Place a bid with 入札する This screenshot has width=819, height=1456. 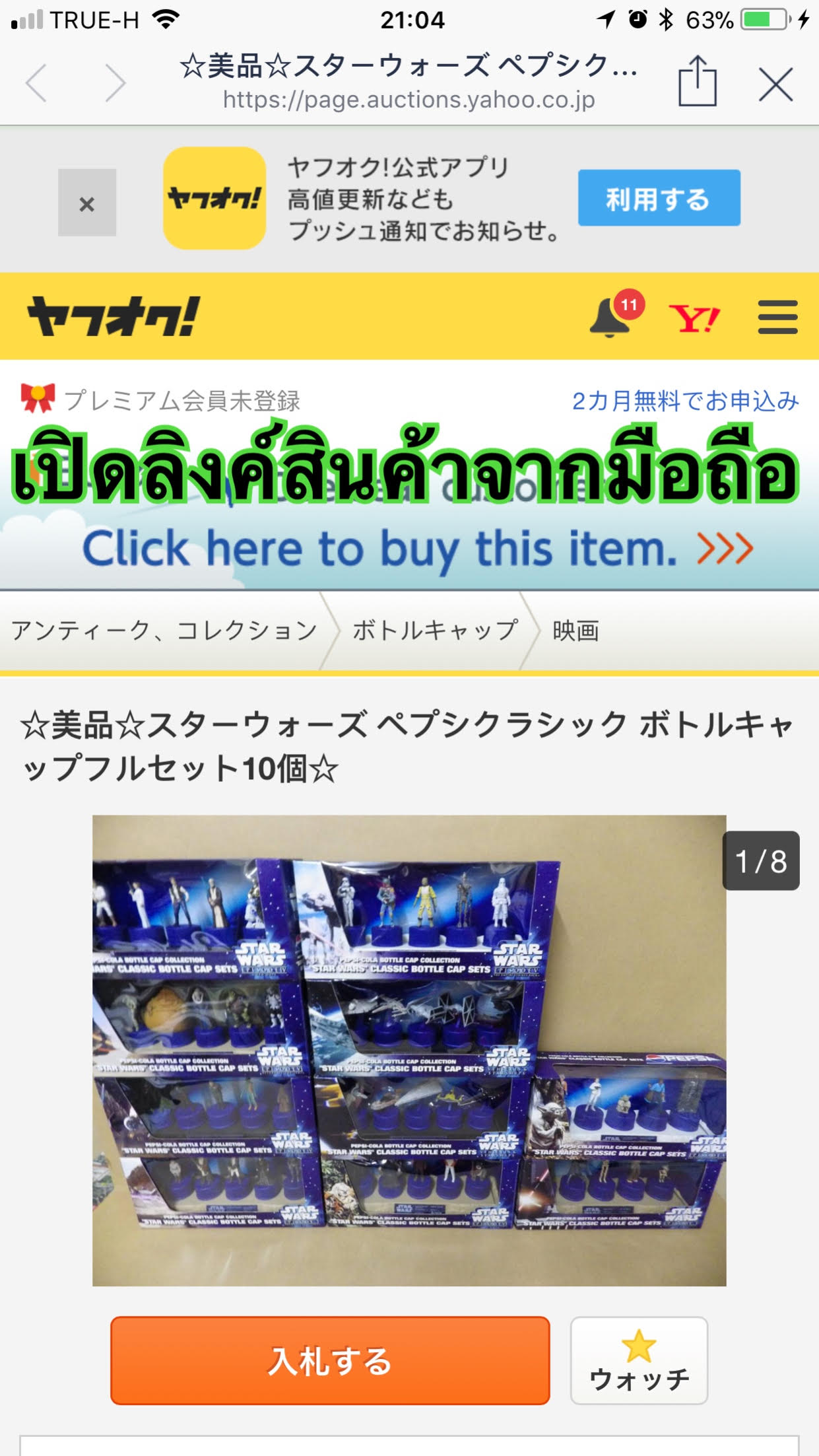pos(330,1360)
